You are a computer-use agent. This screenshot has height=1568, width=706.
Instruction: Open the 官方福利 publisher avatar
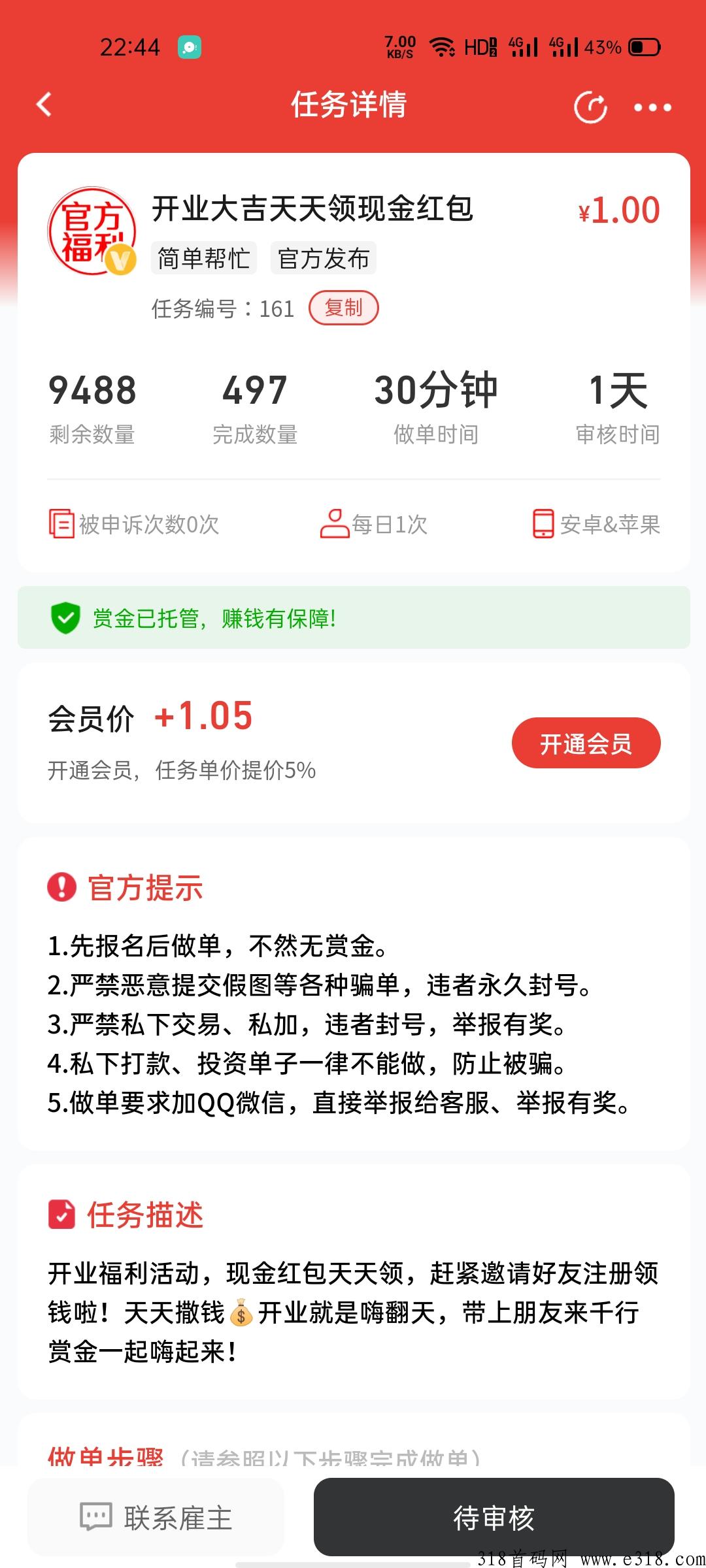pos(92,231)
